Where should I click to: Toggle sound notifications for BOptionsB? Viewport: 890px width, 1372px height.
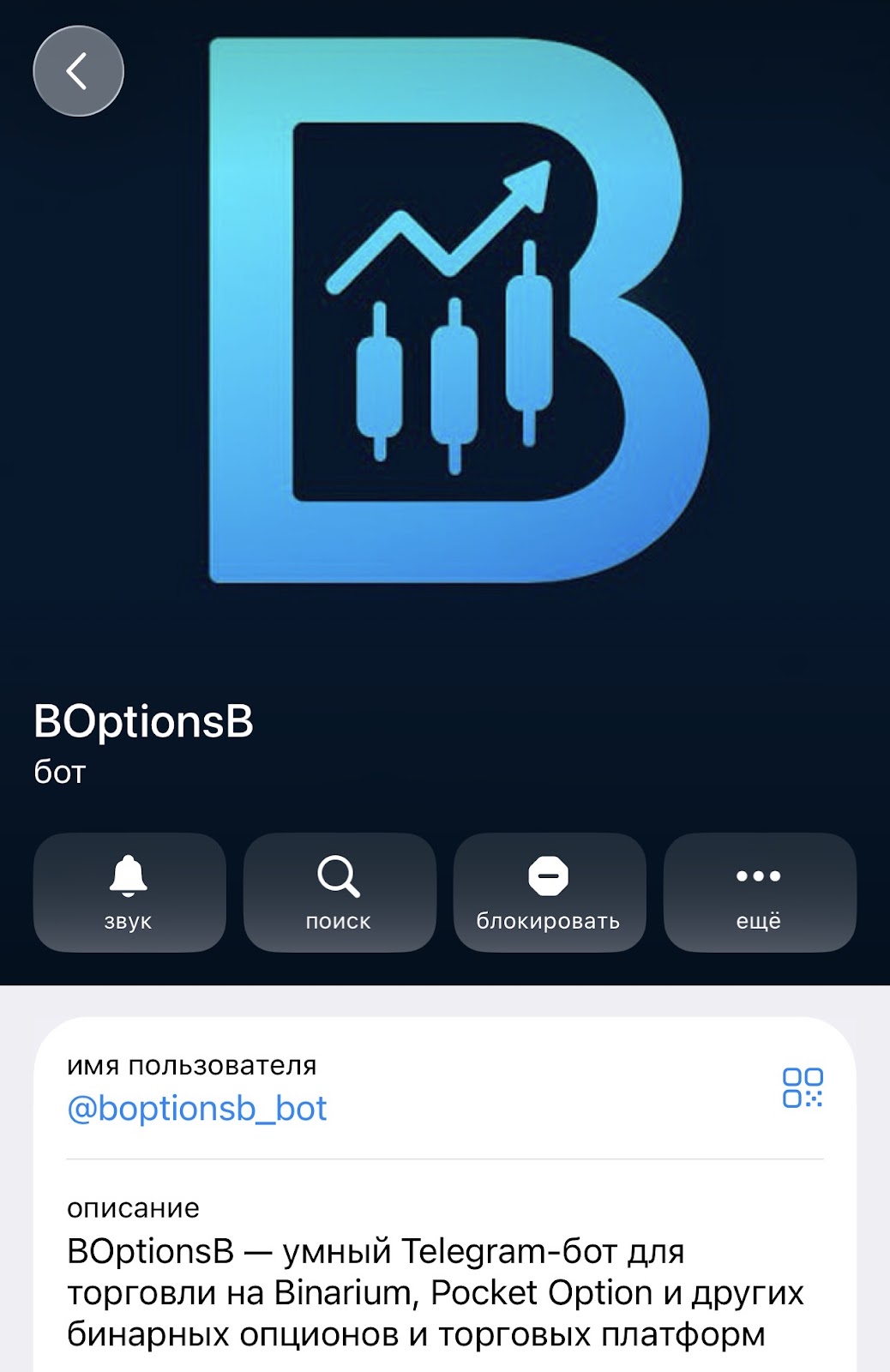[129, 894]
